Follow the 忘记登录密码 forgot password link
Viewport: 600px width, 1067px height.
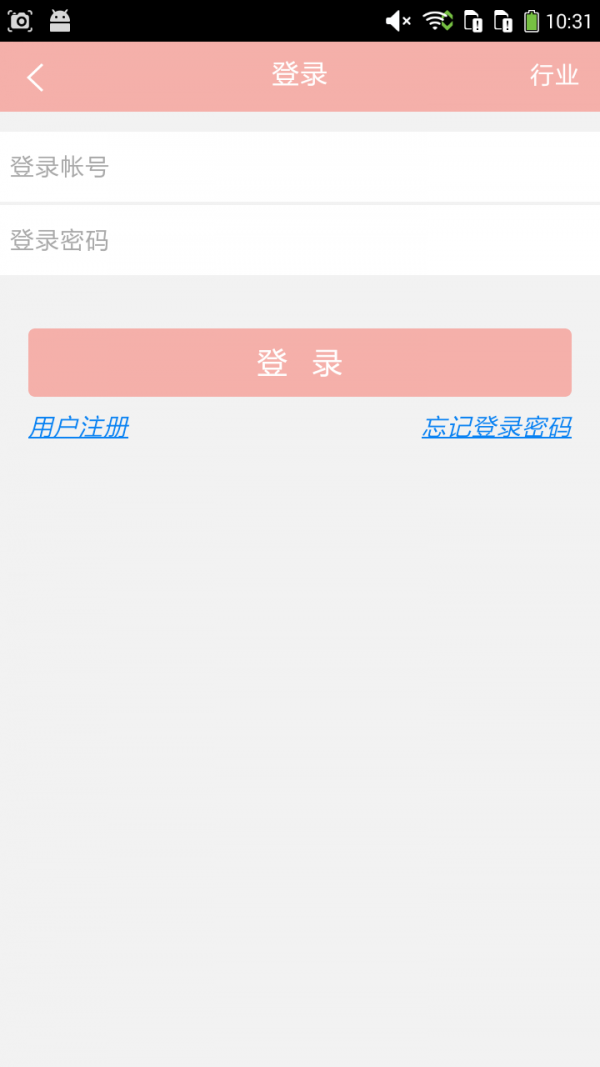point(496,428)
